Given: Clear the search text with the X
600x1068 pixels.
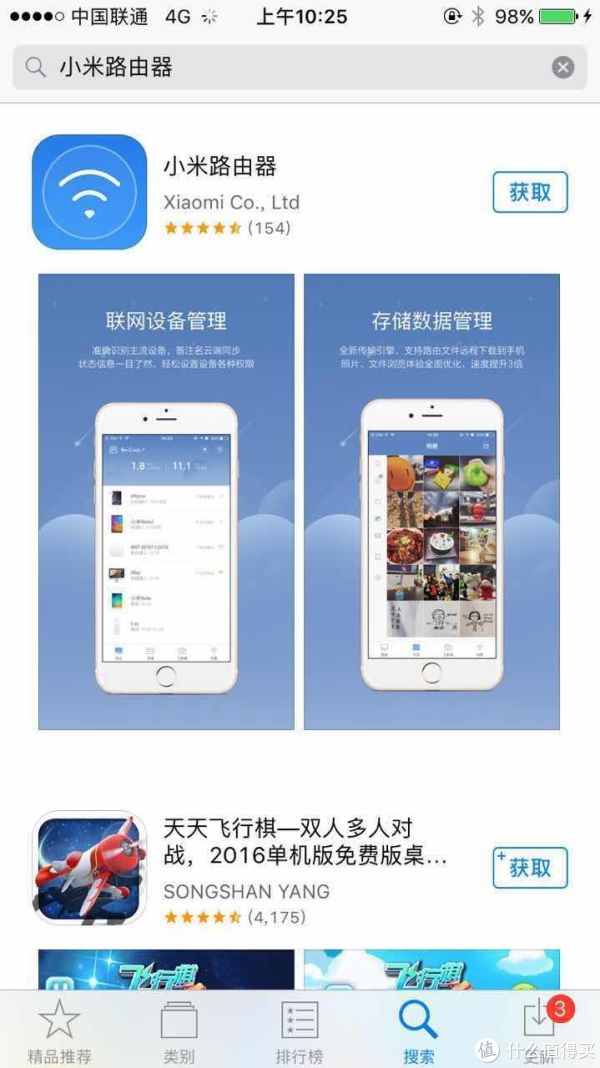Looking at the screenshot, I should (563, 67).
